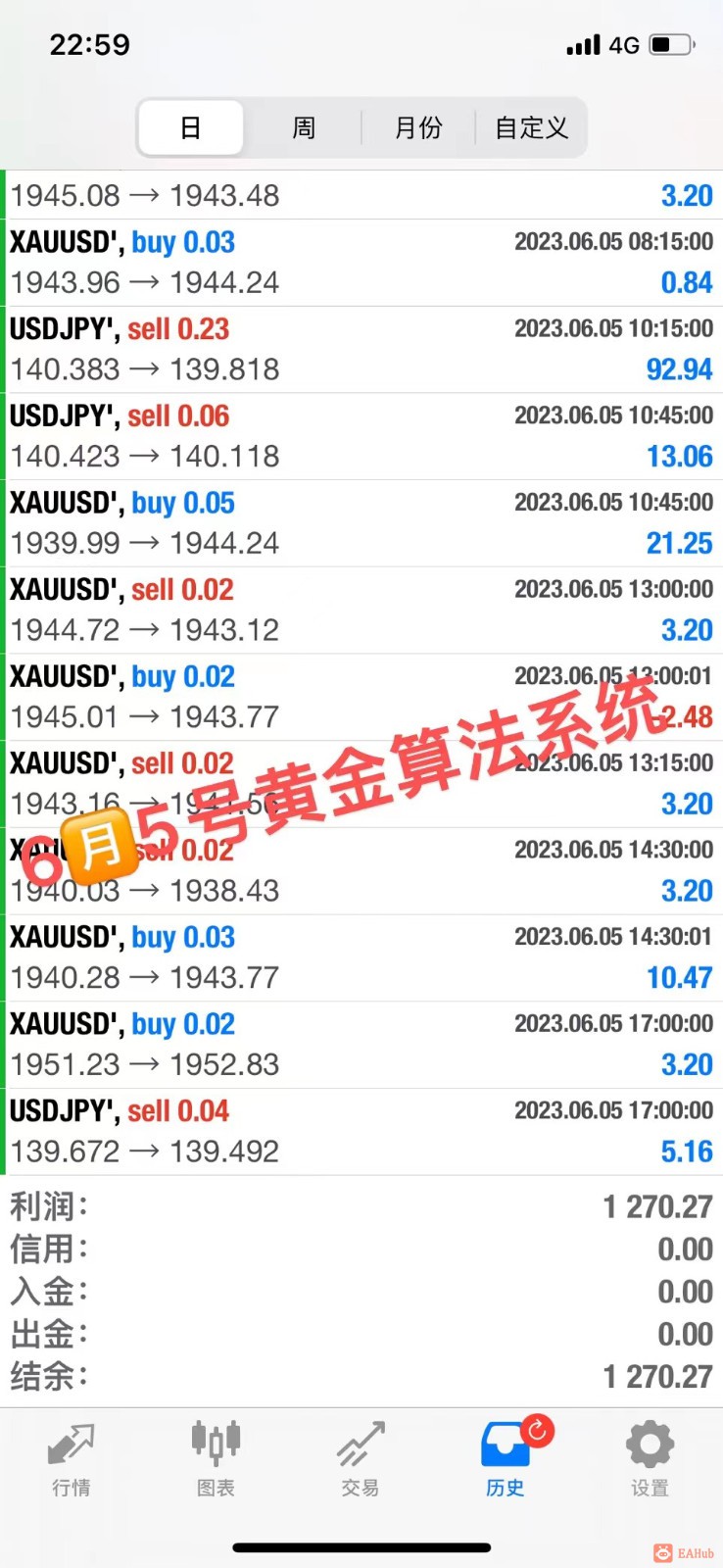Viewport: 723px width, 1568px height.
Task: Expand the USDJPY sell 0.06 trade
Action: click(x=361, y=436)
